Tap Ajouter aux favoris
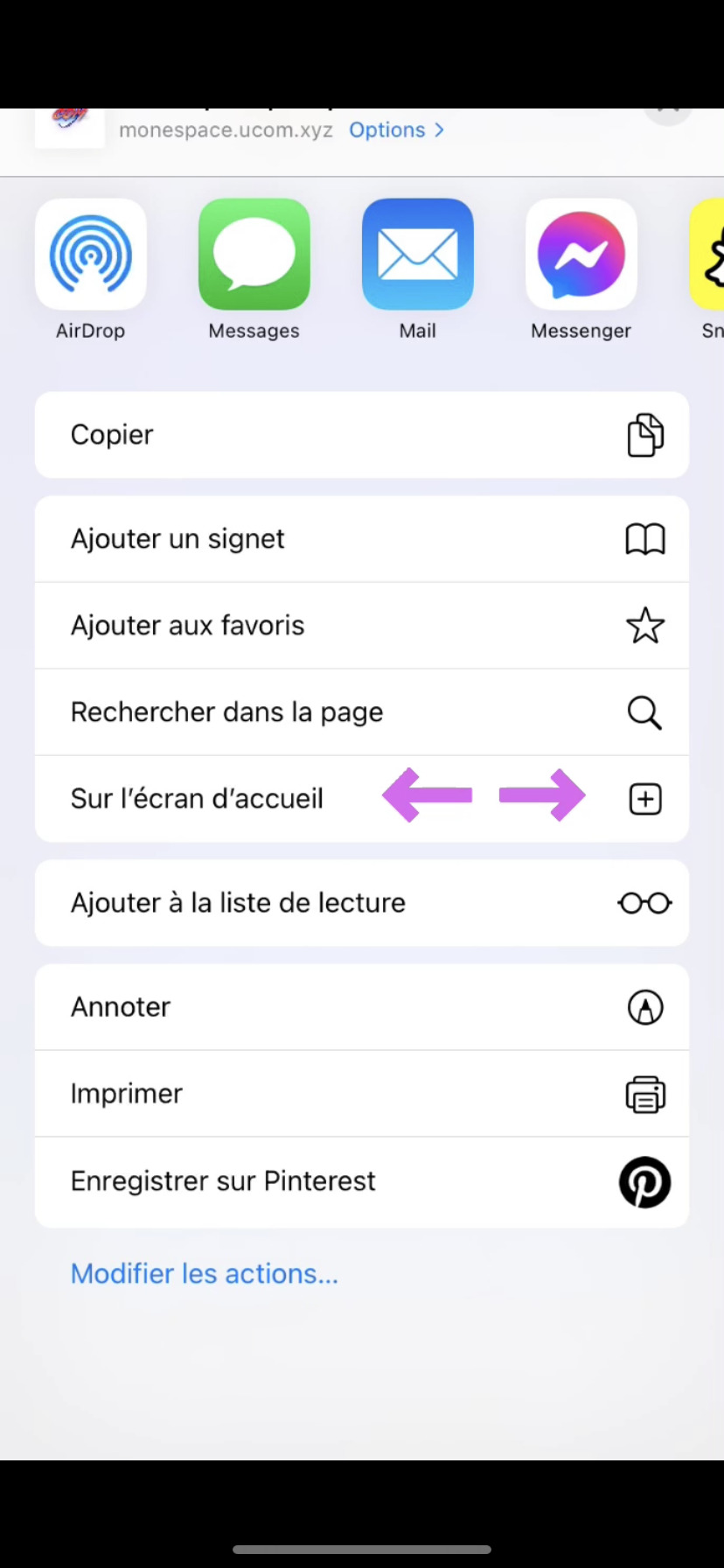This screenshot has height=1568, width=724. pos(362,626)
